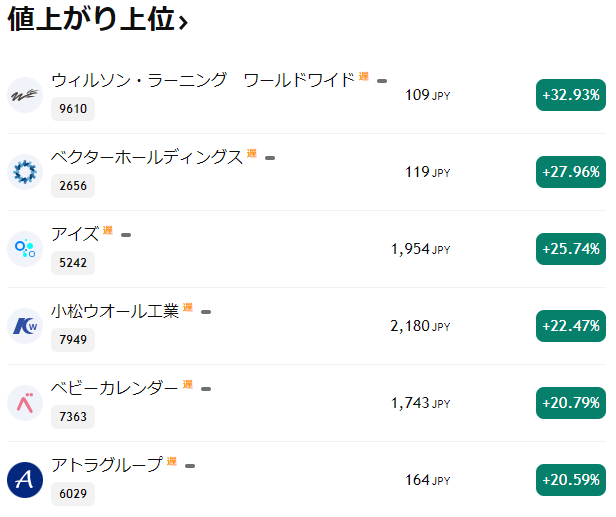Open ウィルソン・ラーニング ワールドワイド stock row
This screenshot has width=616, height=517.
202,80
